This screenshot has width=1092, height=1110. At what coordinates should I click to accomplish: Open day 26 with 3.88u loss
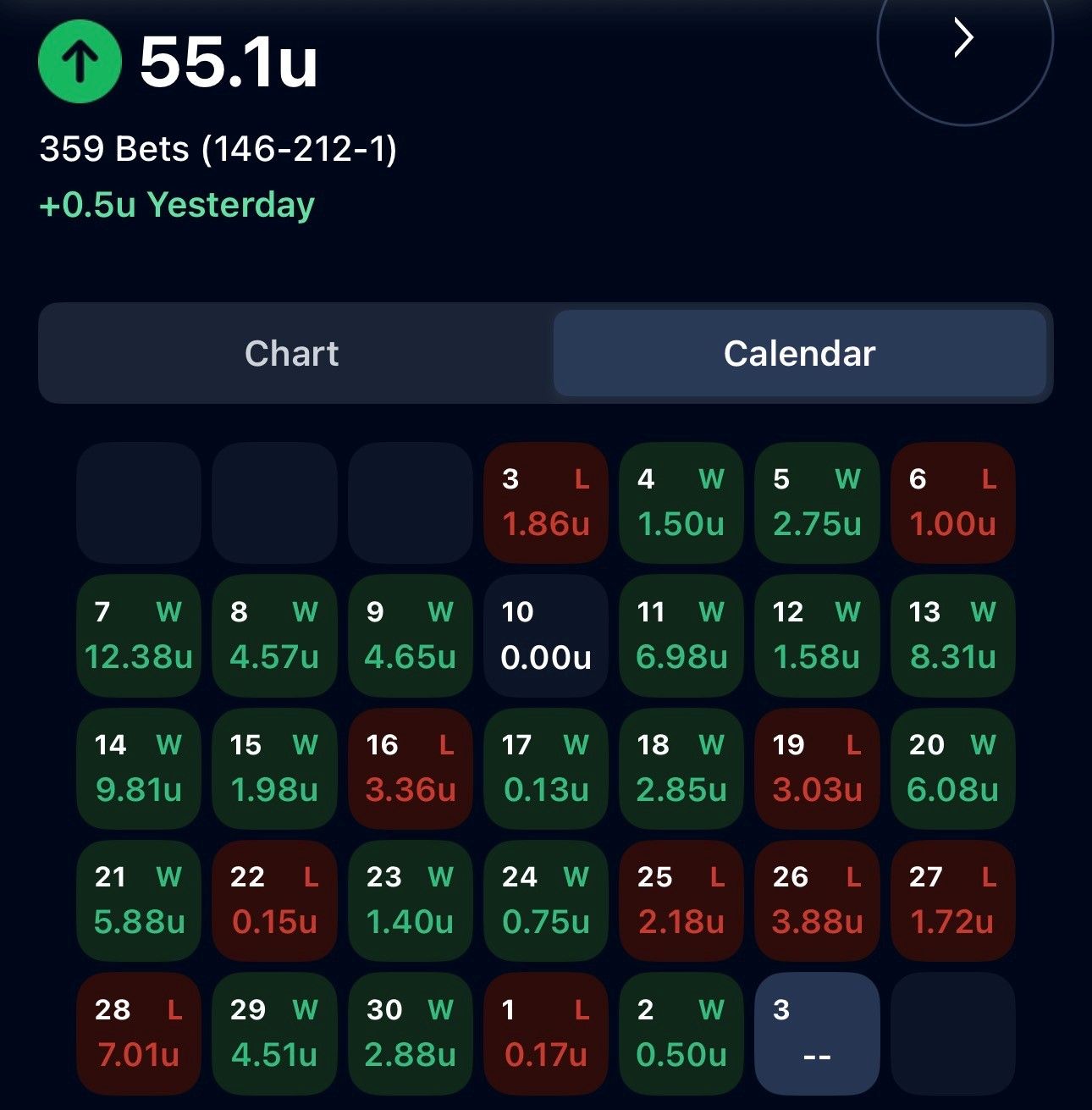click(817, 901)
